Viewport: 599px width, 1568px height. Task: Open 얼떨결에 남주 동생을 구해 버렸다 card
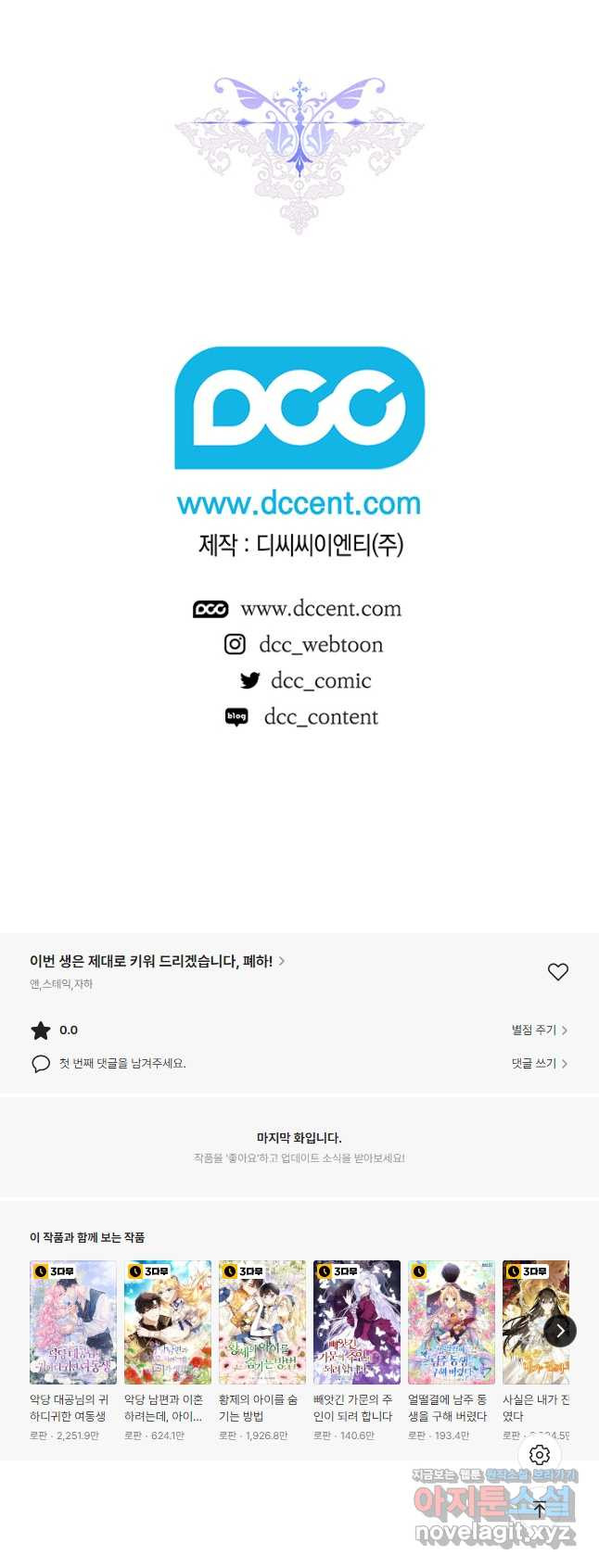(452, 1322)
